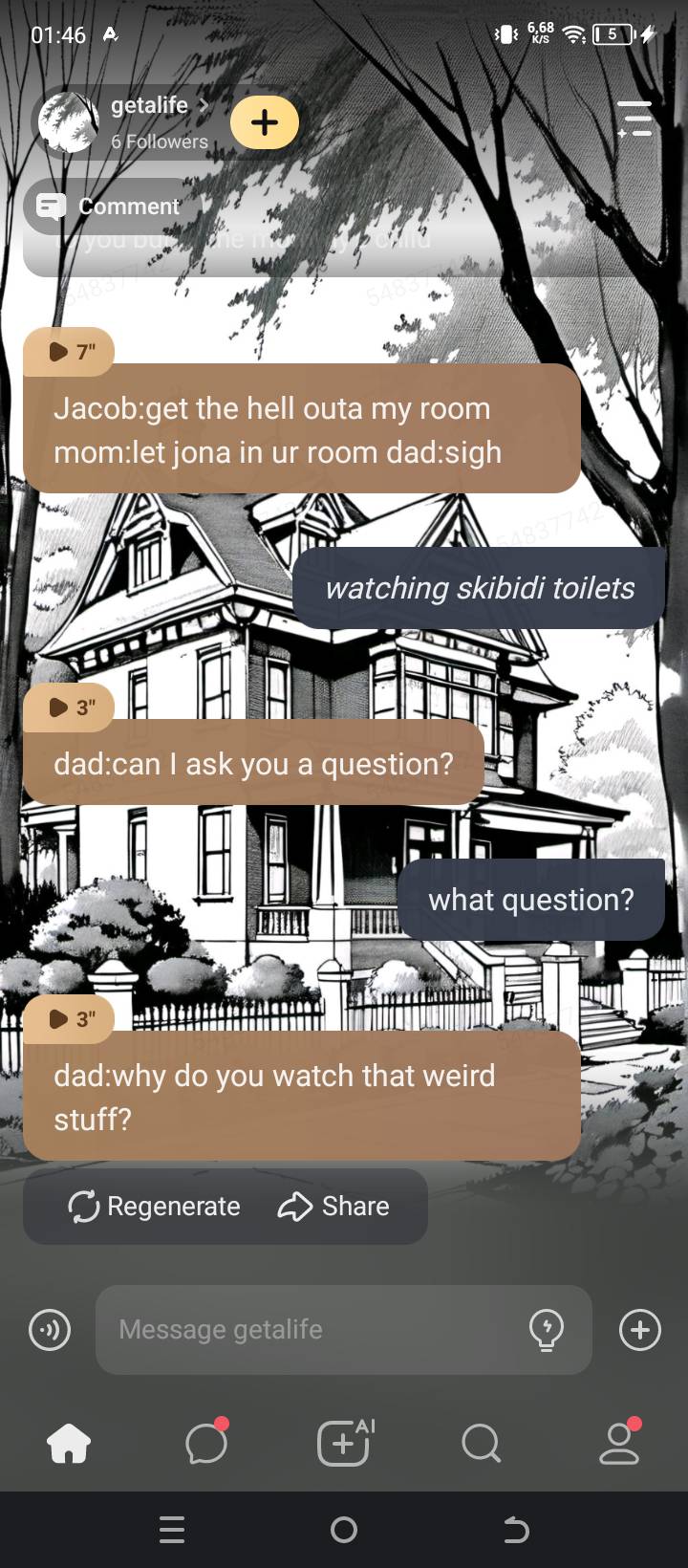
Task: Follow getalife with the plus button
Action: (x=265, y=122)
